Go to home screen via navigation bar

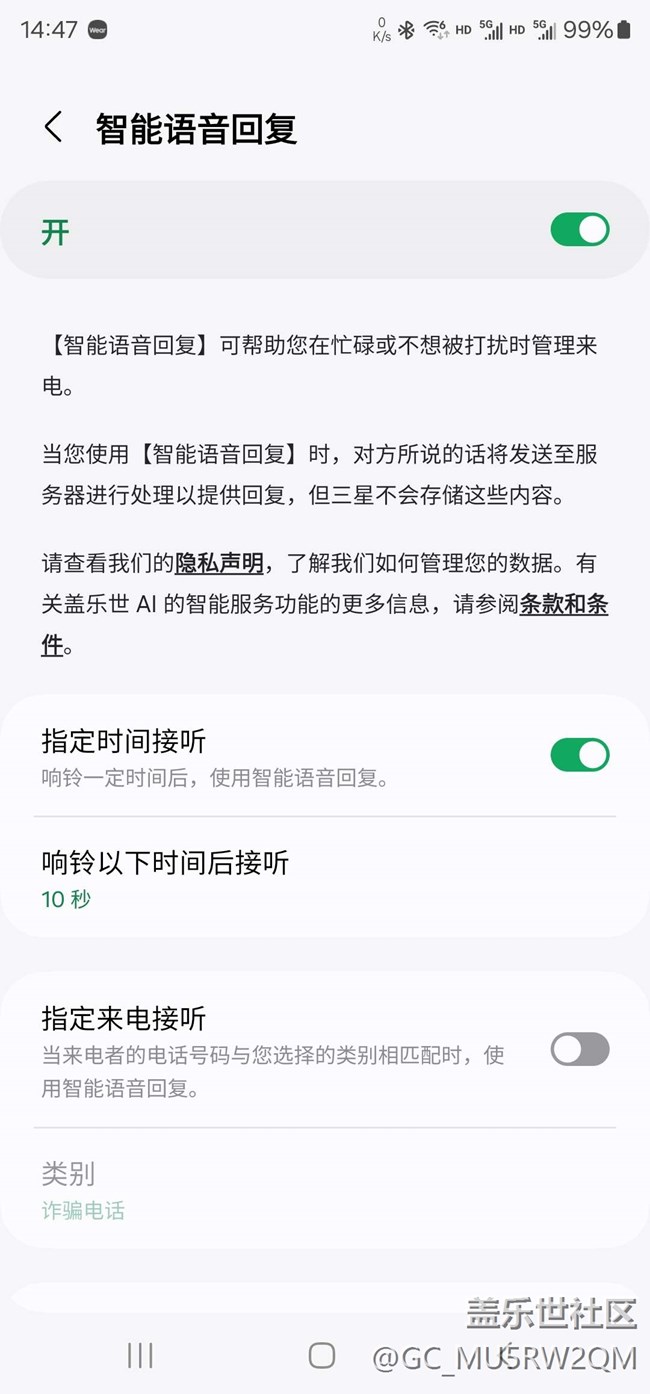pos(322,1356)
